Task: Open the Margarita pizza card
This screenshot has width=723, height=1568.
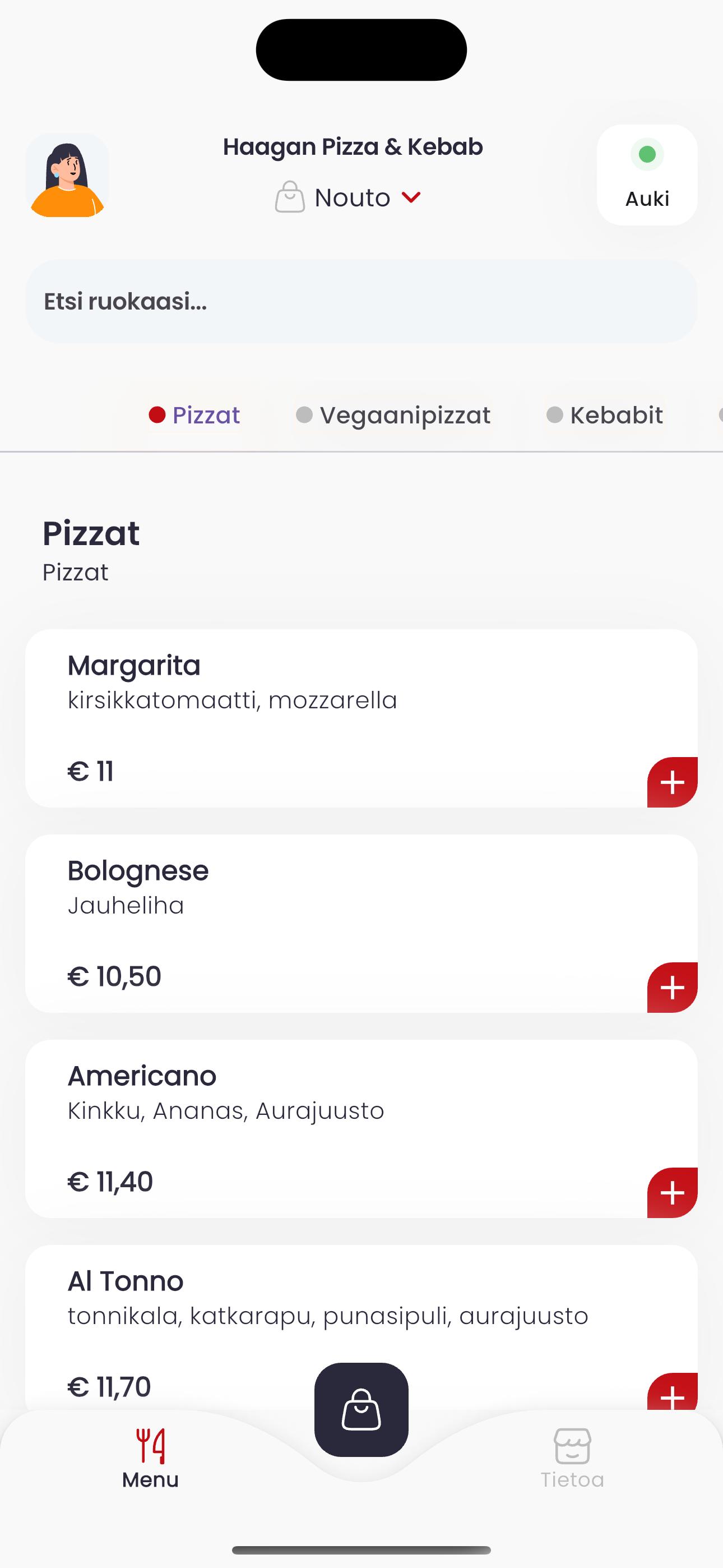Action: click(x=361, y=718)
